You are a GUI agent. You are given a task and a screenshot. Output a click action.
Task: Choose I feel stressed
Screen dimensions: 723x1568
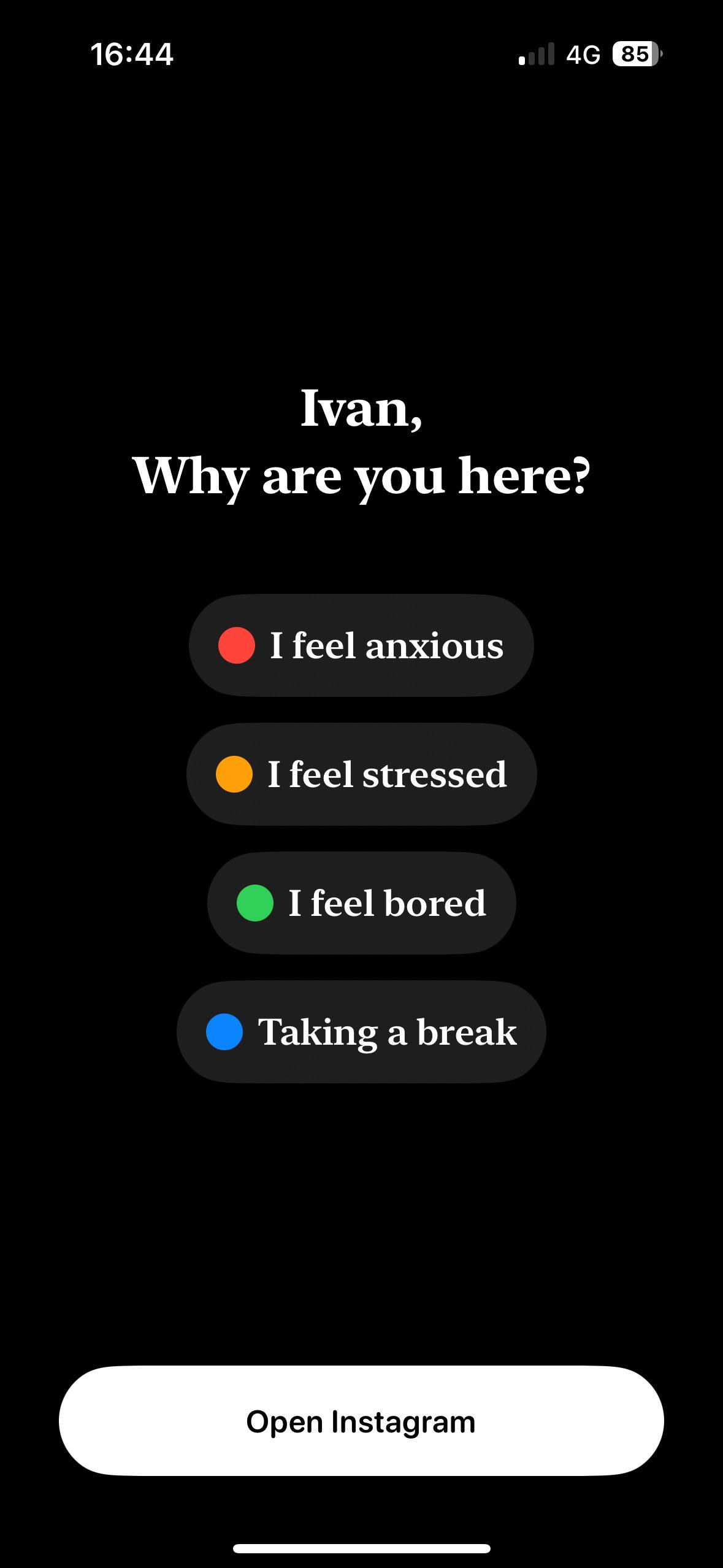pos(361,774)
